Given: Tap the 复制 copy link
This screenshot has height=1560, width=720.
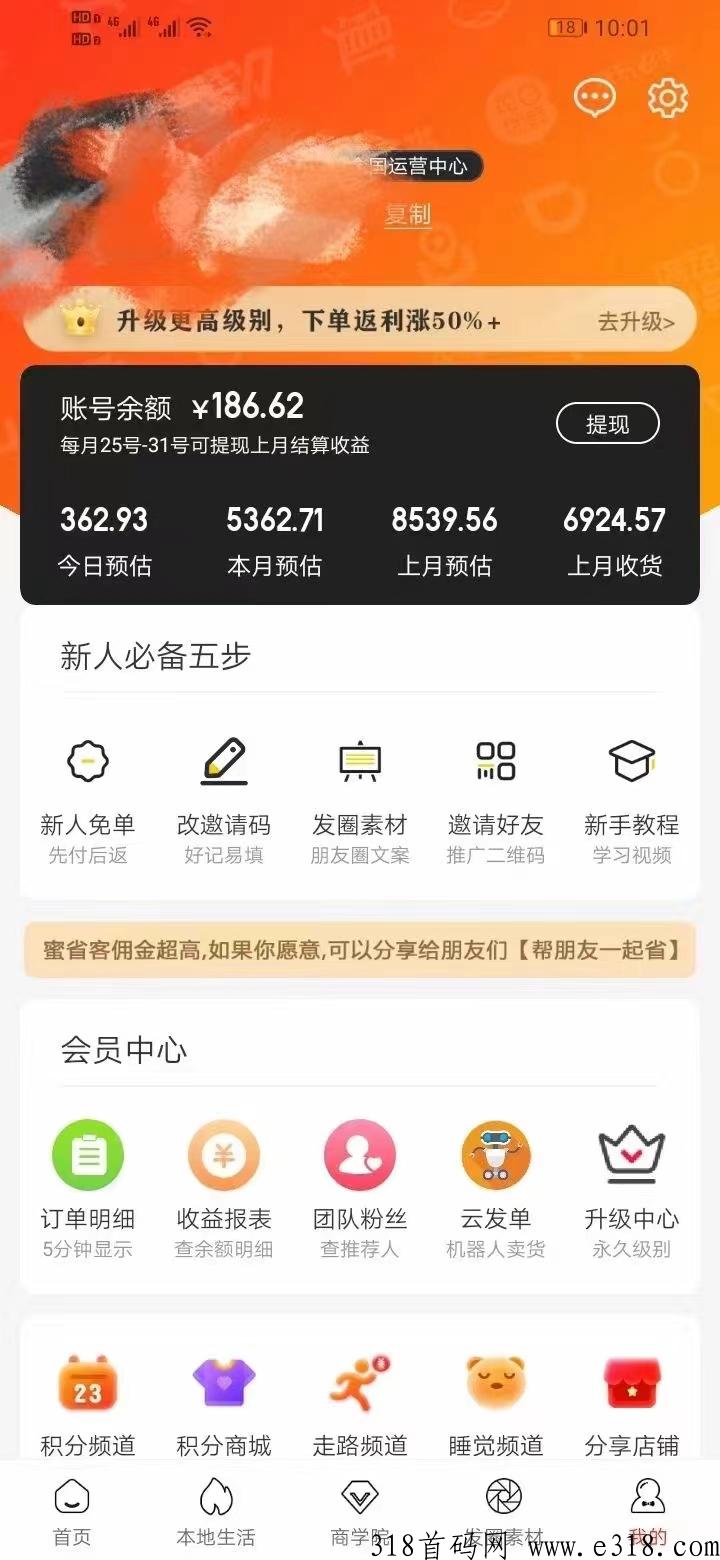Looking at the screenshot, I should point(408,215).
